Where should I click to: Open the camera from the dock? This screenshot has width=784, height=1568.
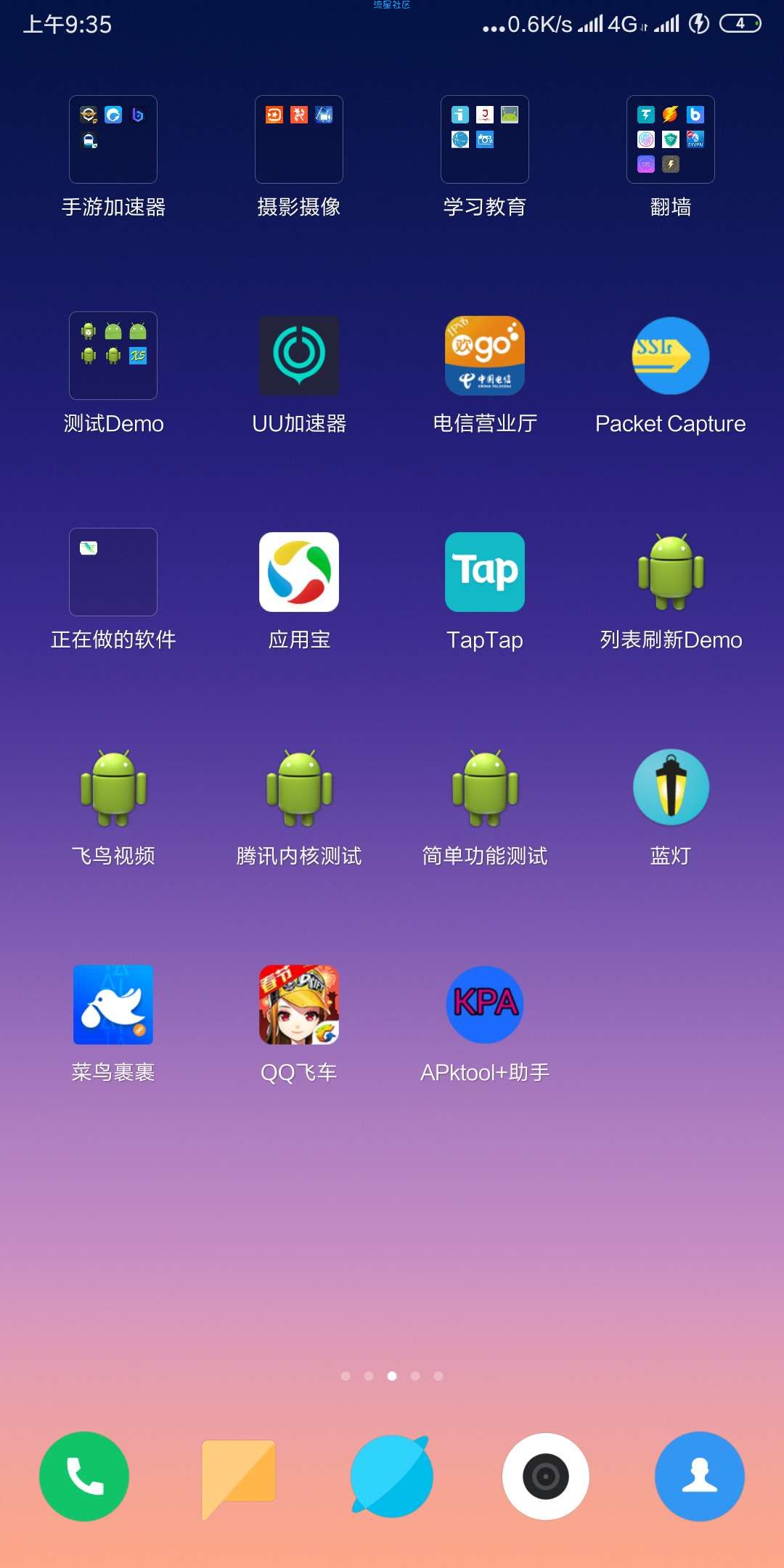tap(546, 1477)
